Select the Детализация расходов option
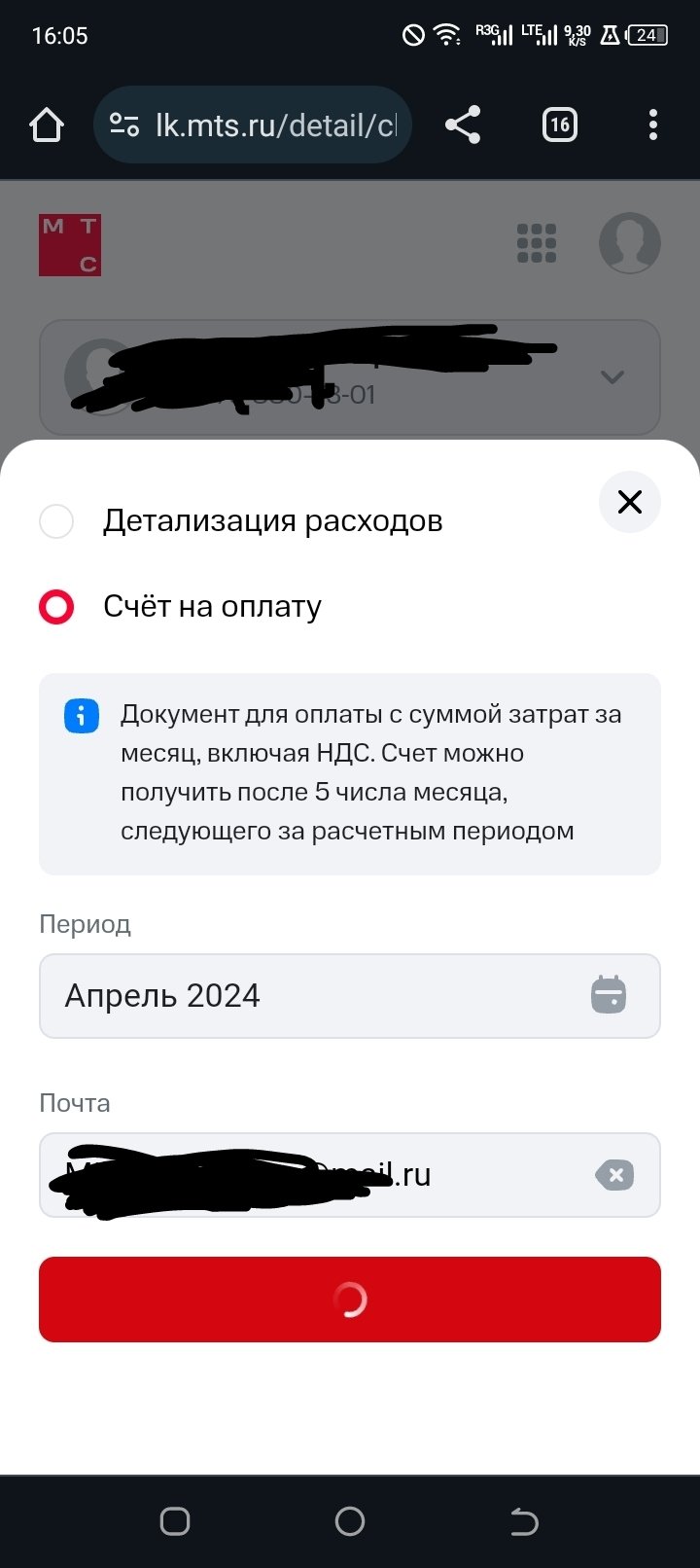Viewport: 700px width, 1568px height. [x=56, y=521]
